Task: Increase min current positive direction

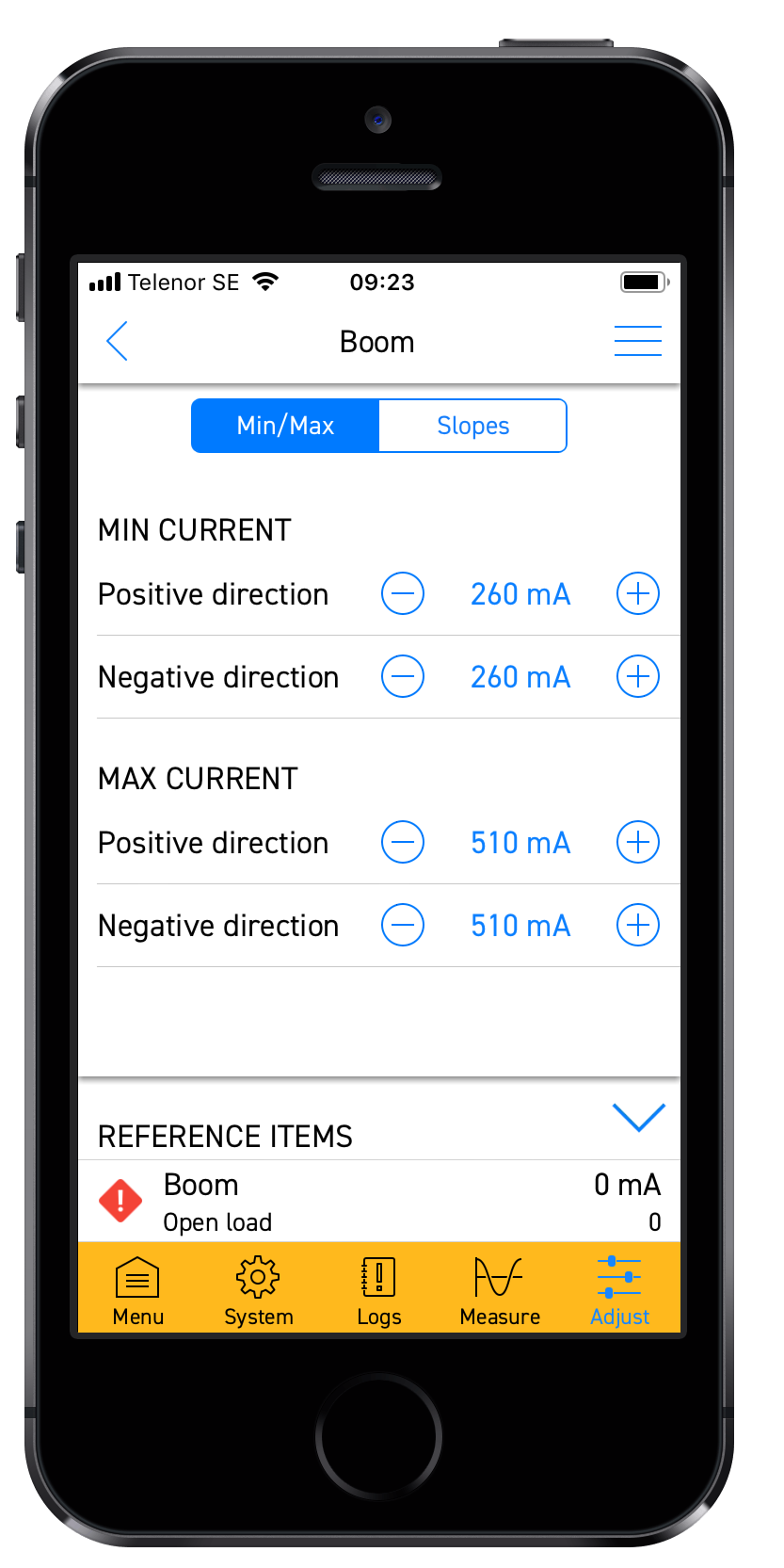Action: coord(638,594)
